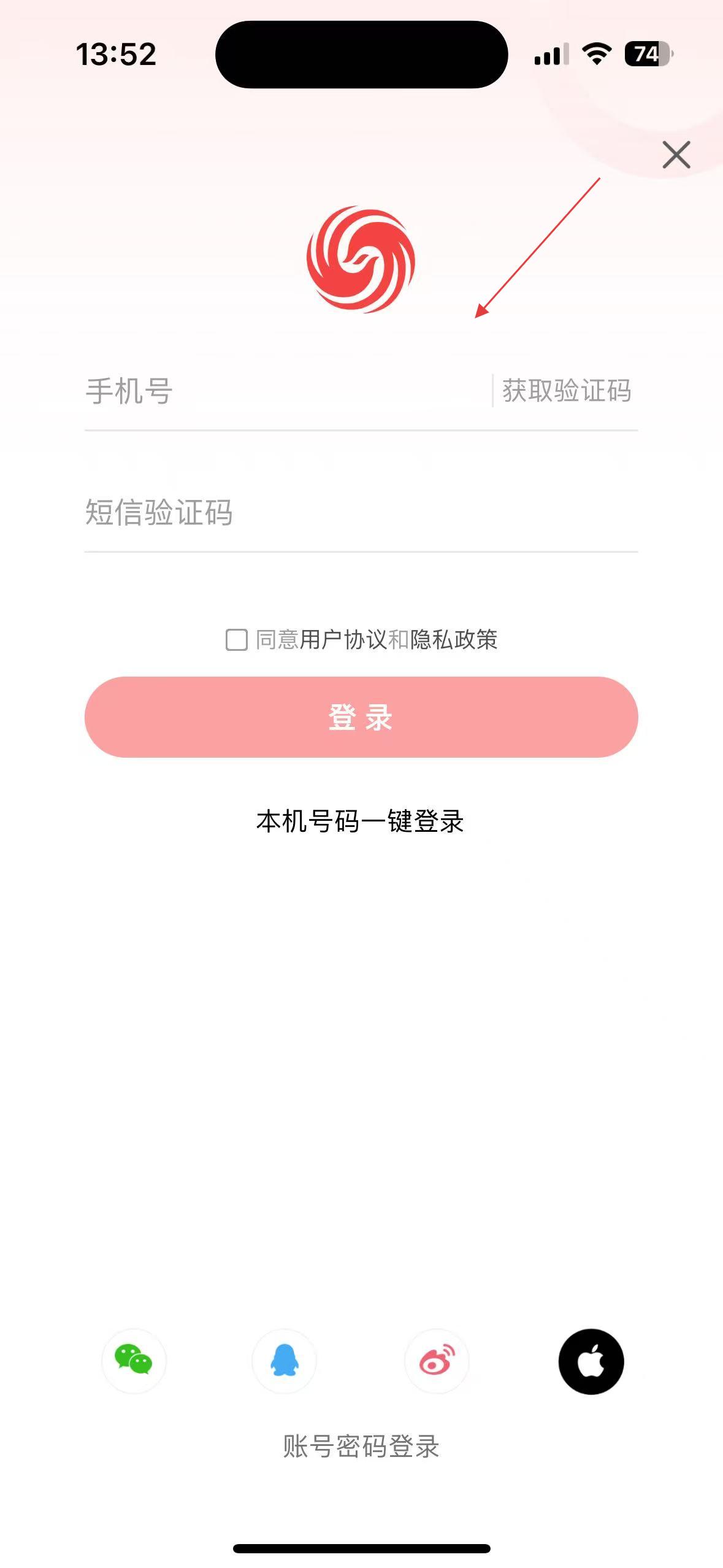
Task: Open the 用户协议 link
Action: pos(343,640)
